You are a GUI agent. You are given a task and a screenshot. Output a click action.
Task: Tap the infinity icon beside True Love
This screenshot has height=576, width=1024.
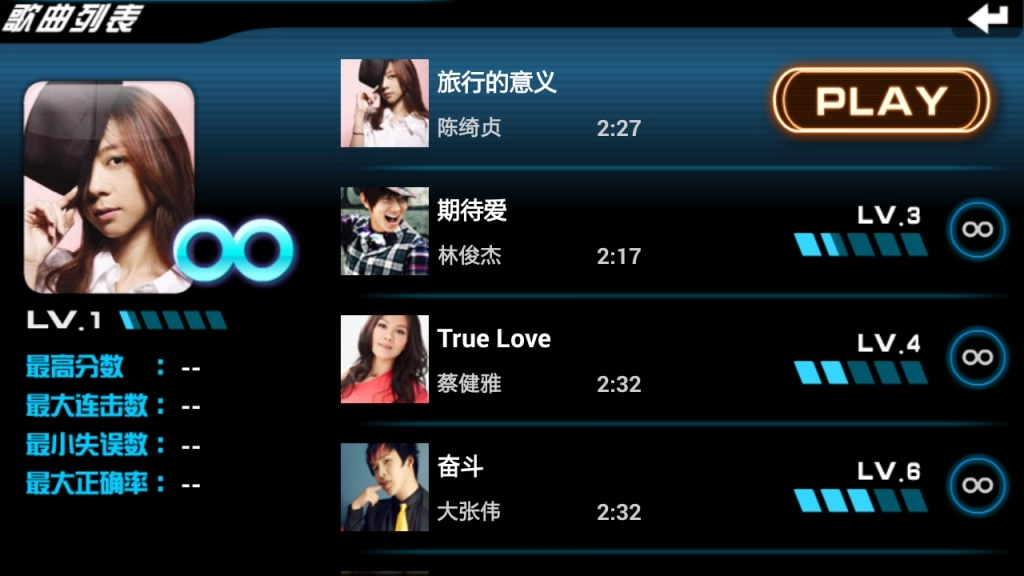977,357
